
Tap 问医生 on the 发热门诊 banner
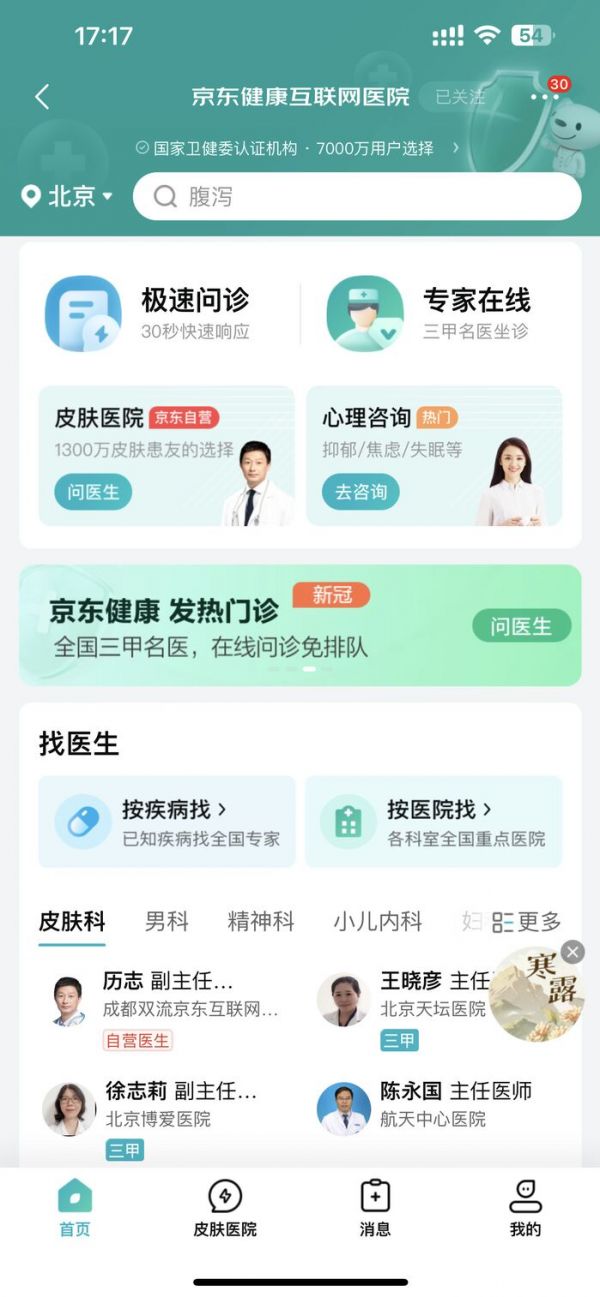pyautogui.click(x=521, y=627)
